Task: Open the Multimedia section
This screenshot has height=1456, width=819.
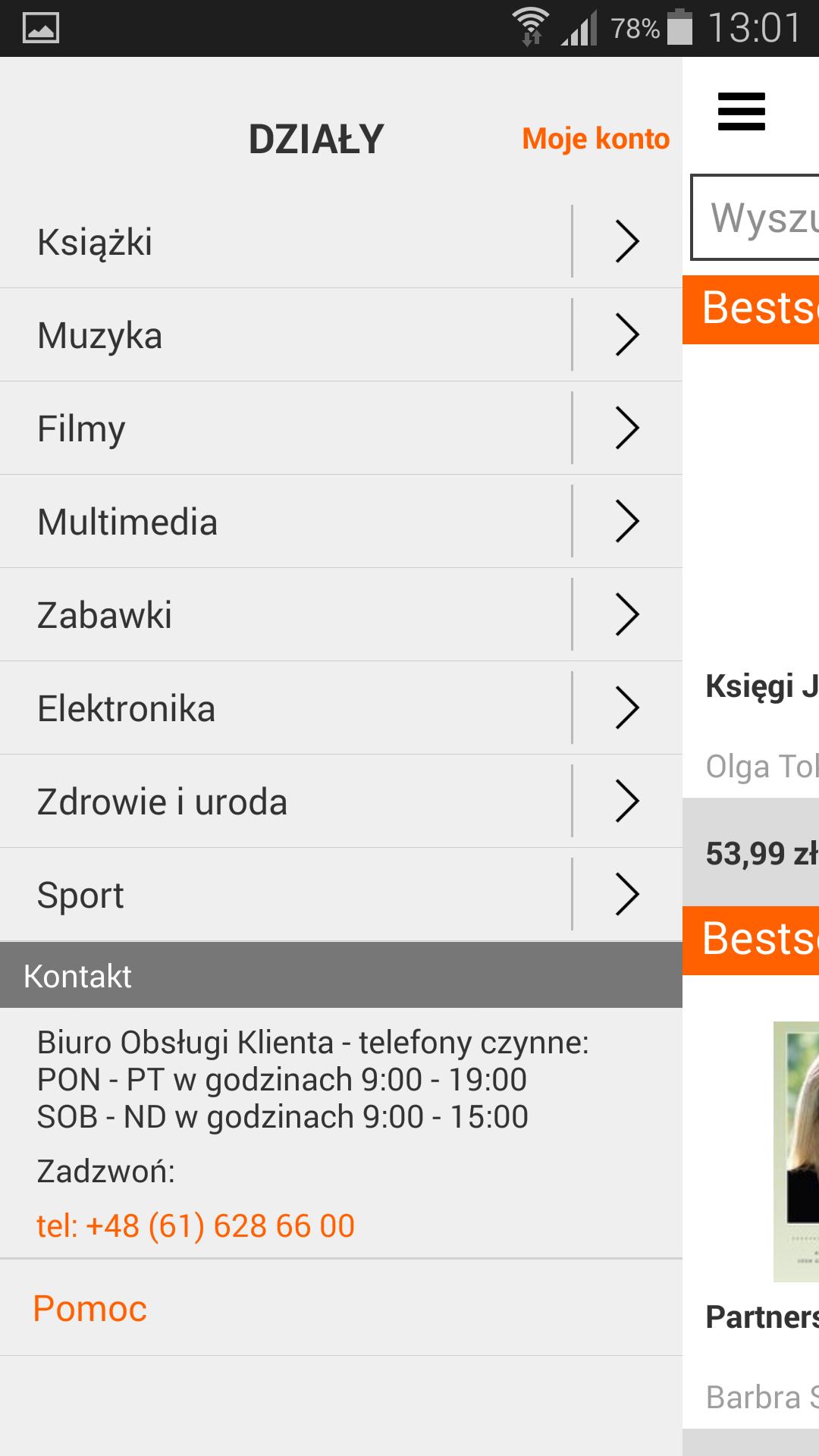Action: [303, 521]
